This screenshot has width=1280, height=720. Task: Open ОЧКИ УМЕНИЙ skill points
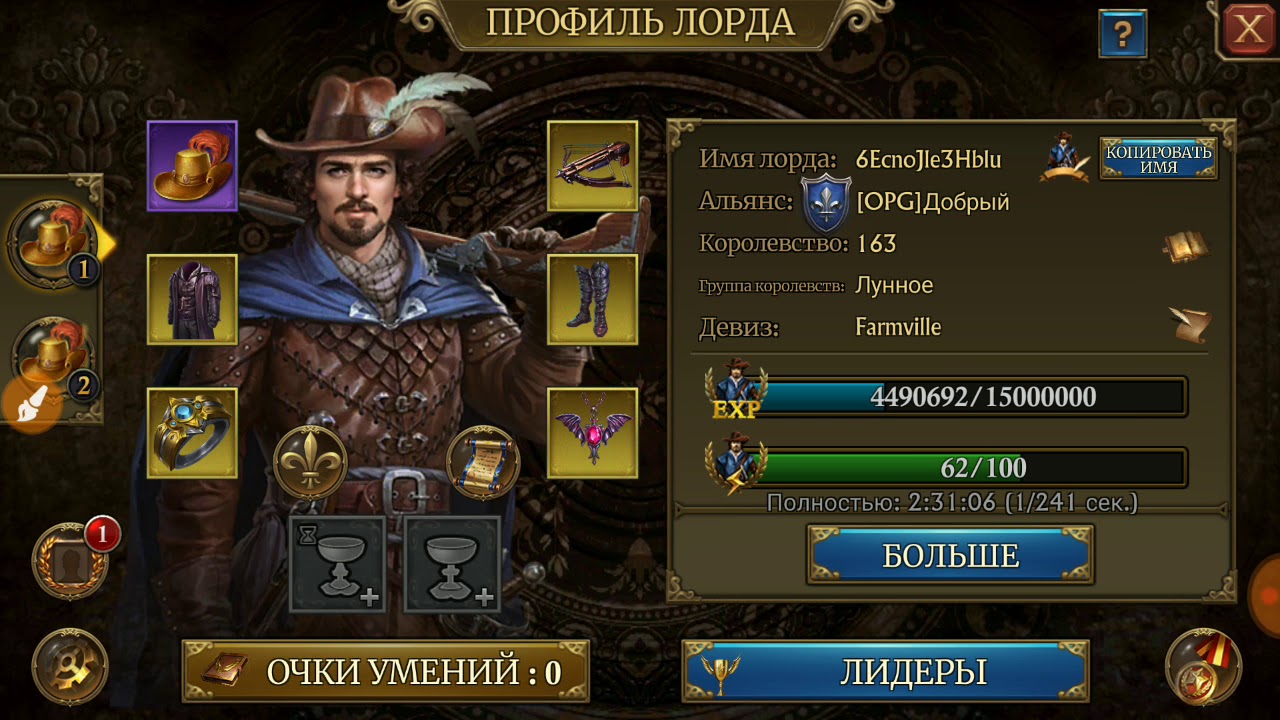pos(386,671)
